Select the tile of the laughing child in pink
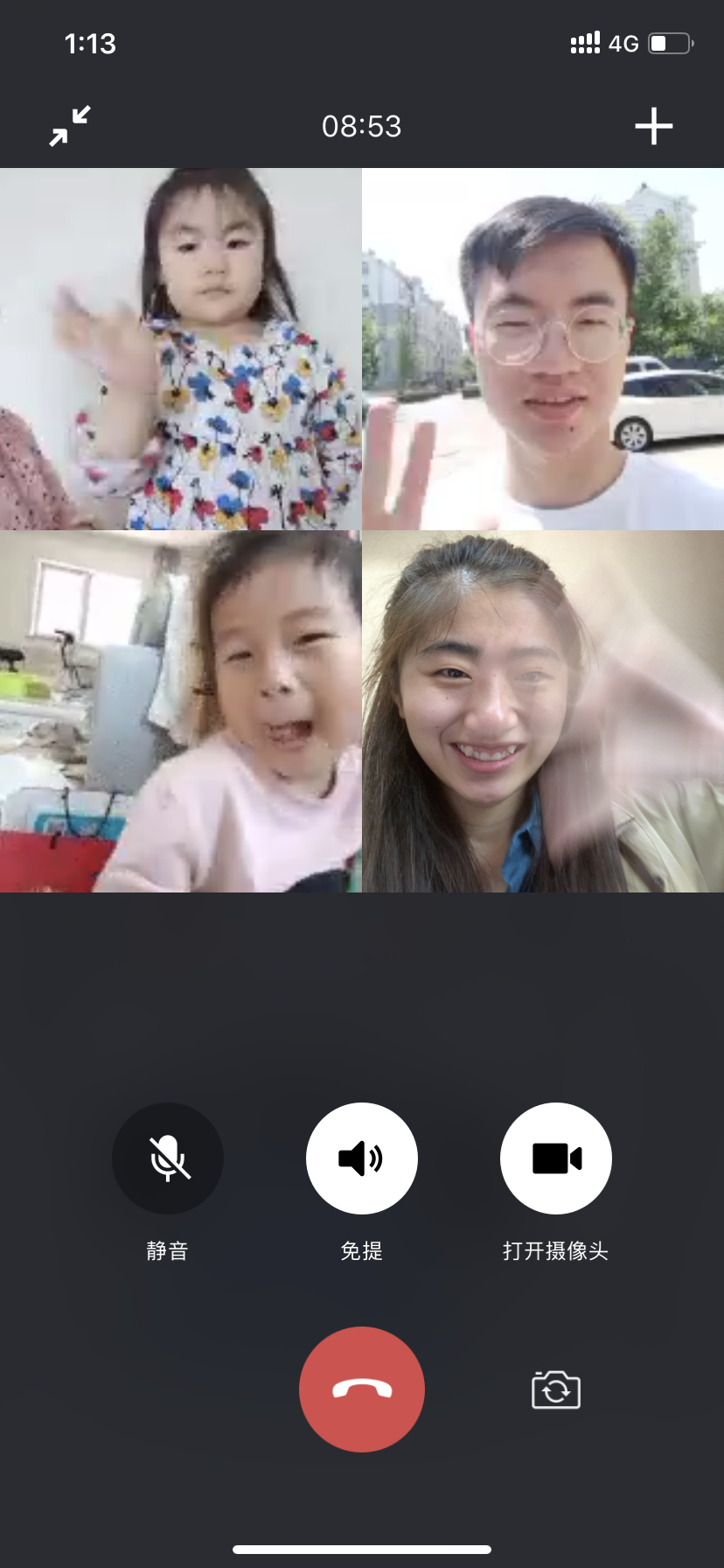This screenshot has height=1568, width=724. tap(180, 711)
